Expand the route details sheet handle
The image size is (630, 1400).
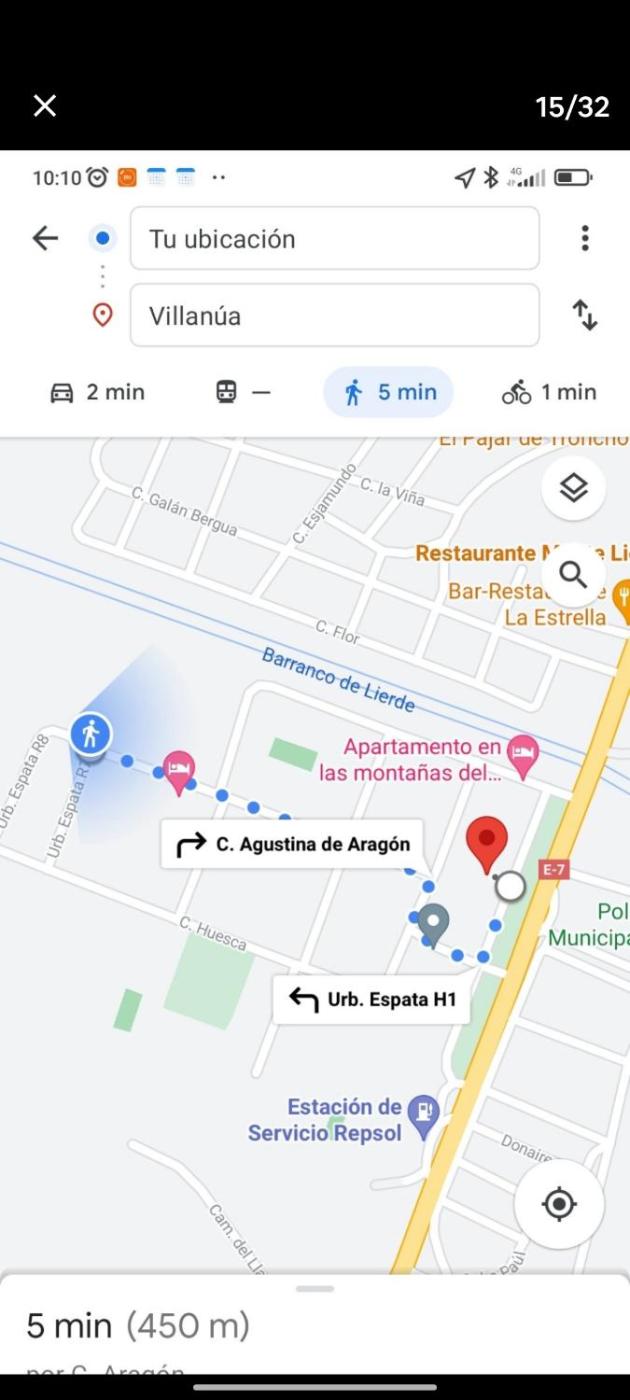315,1289
